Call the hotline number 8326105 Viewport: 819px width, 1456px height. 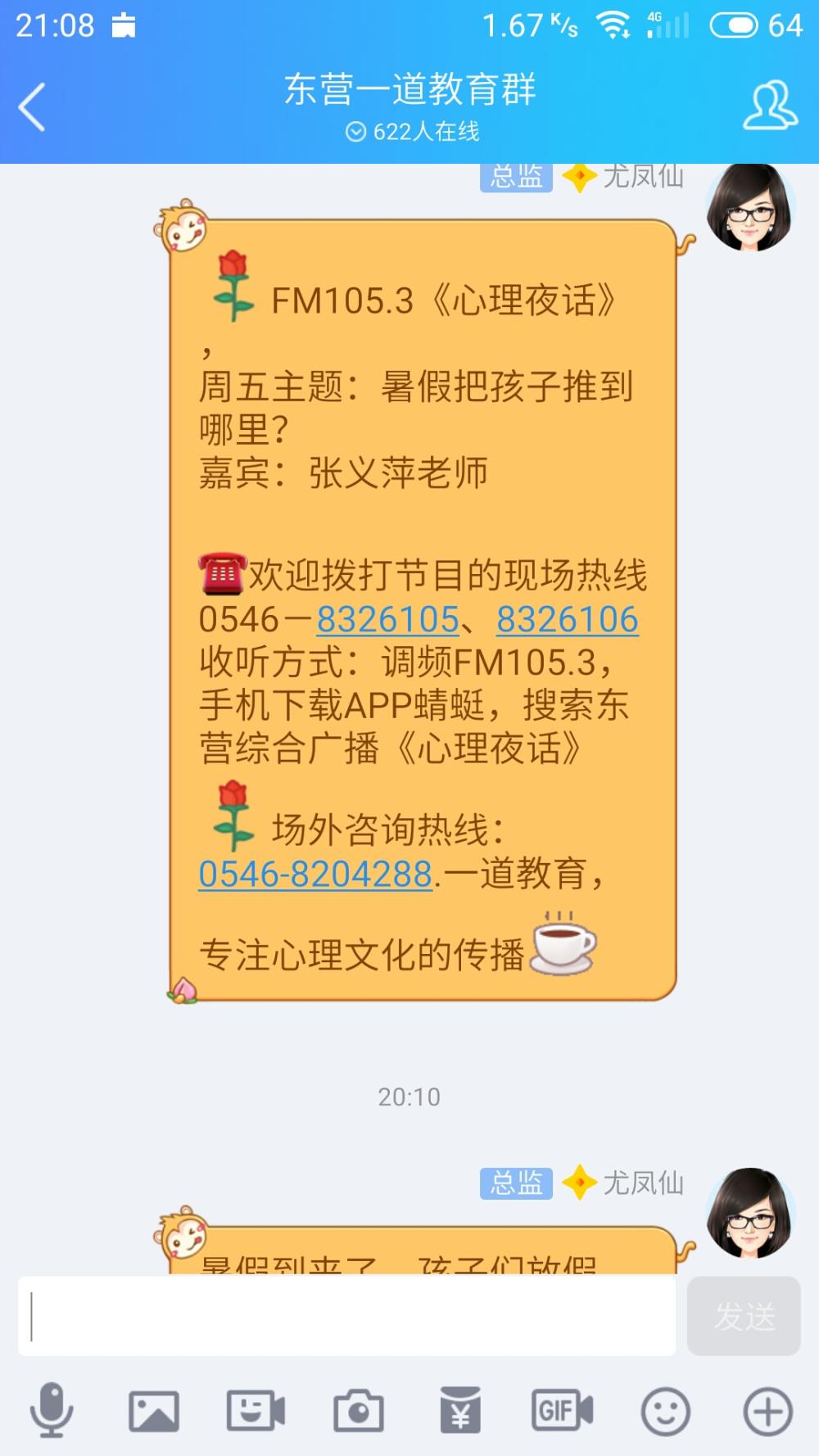click(387, 619)
